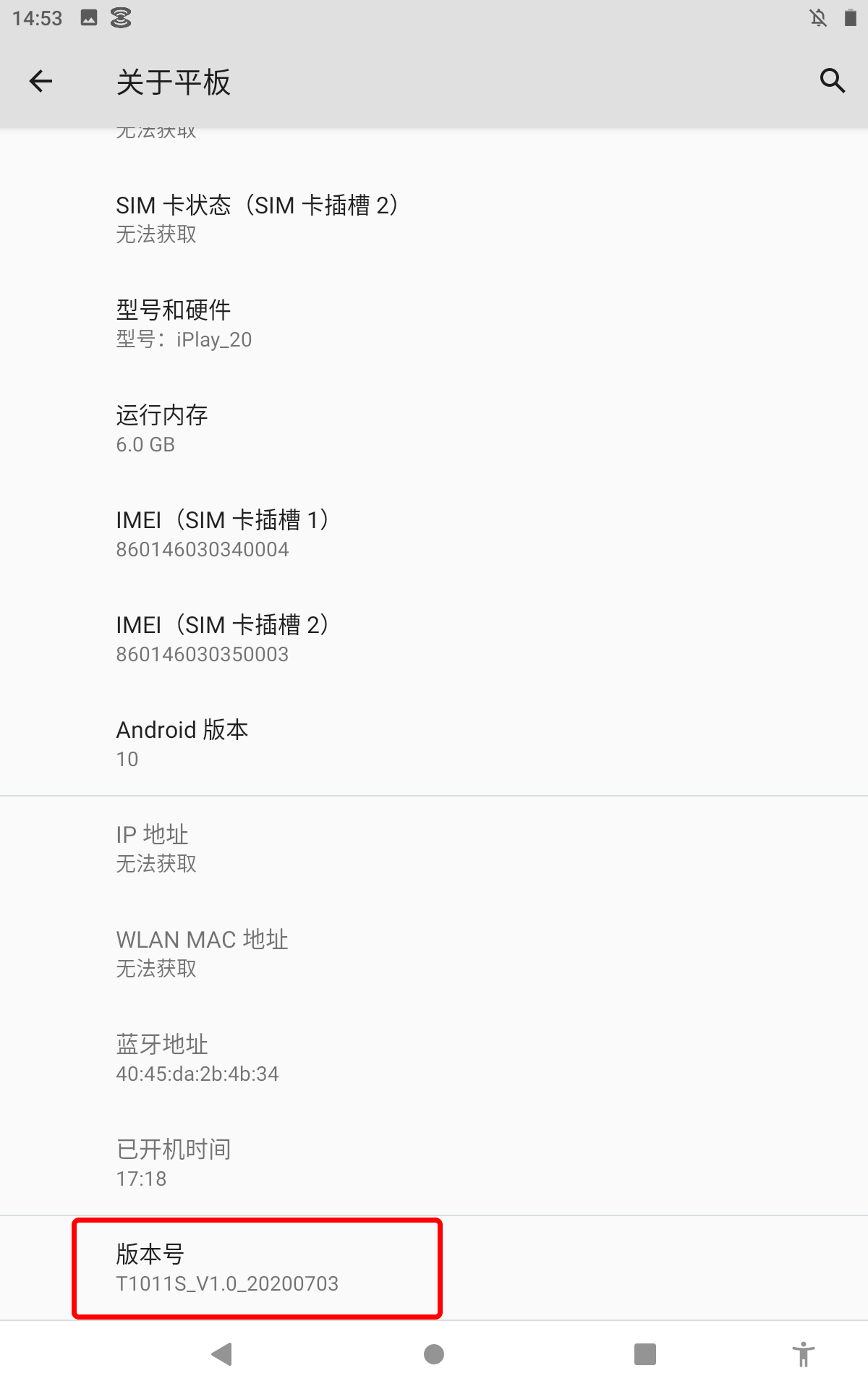Tap the system home button
Viewport: 868px width, 1389px height.
(x=434, y=1354)
